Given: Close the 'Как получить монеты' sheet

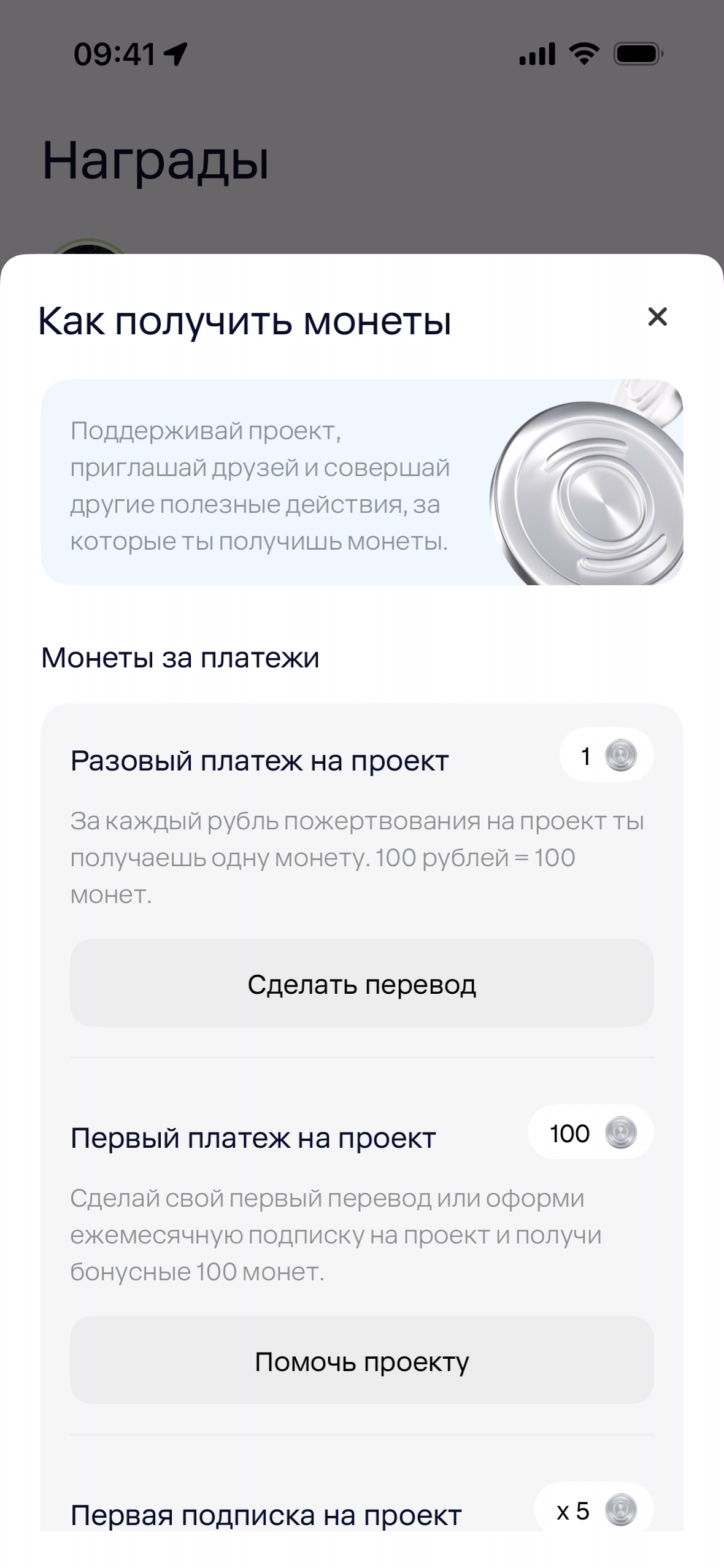Looking at the screenshot, I should [657, 317].
